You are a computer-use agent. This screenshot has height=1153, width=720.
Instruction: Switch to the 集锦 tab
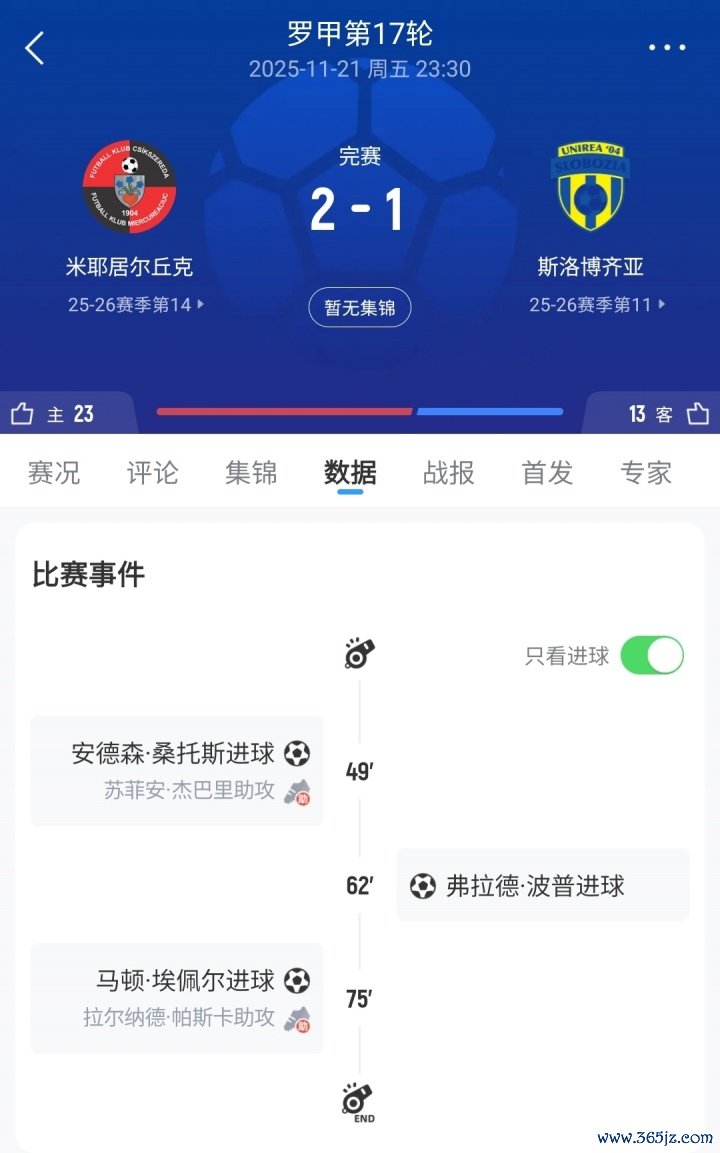(251, 472)
